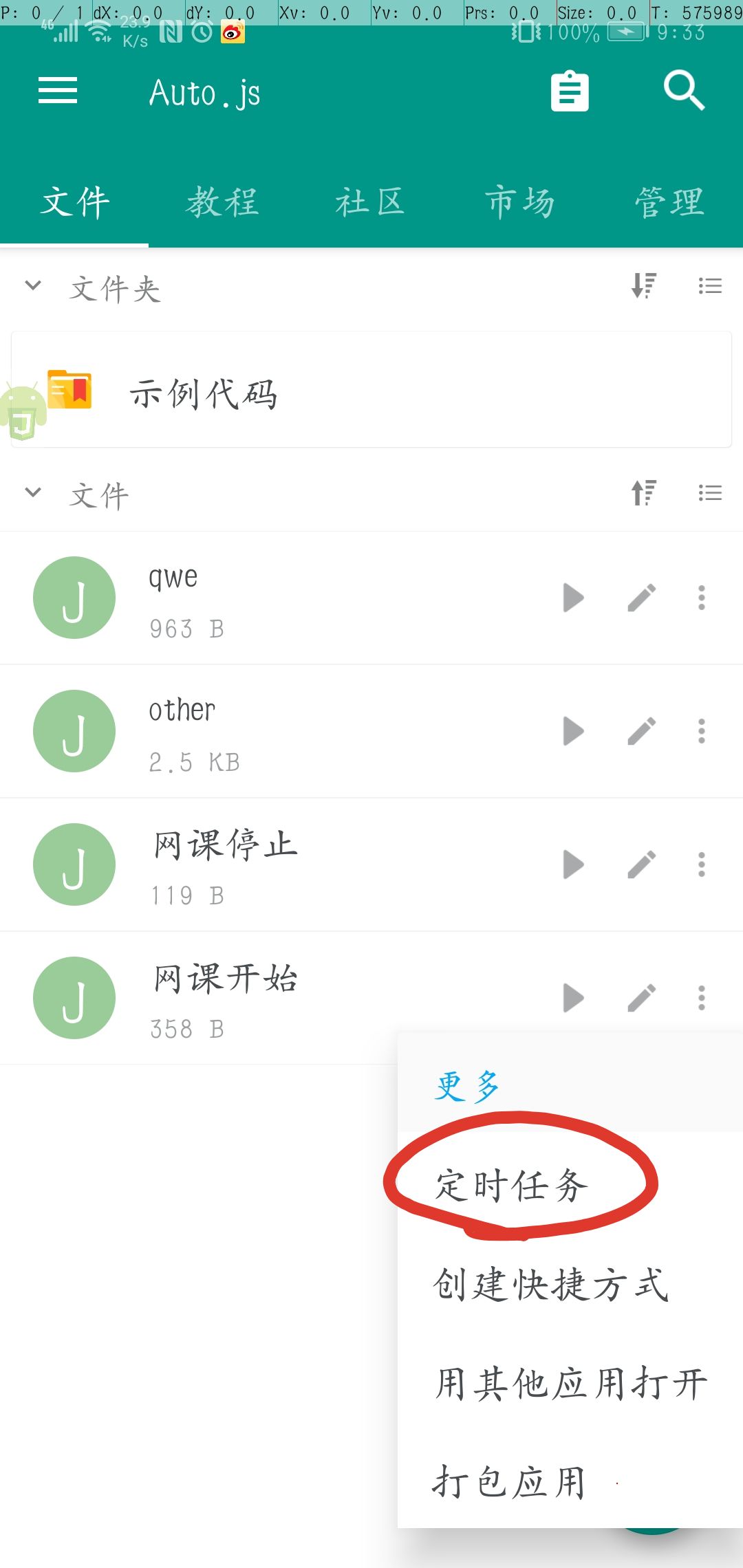Open the hamburger drawer menu
This screenshot has width=743, height=1568.
pos(58,91)
